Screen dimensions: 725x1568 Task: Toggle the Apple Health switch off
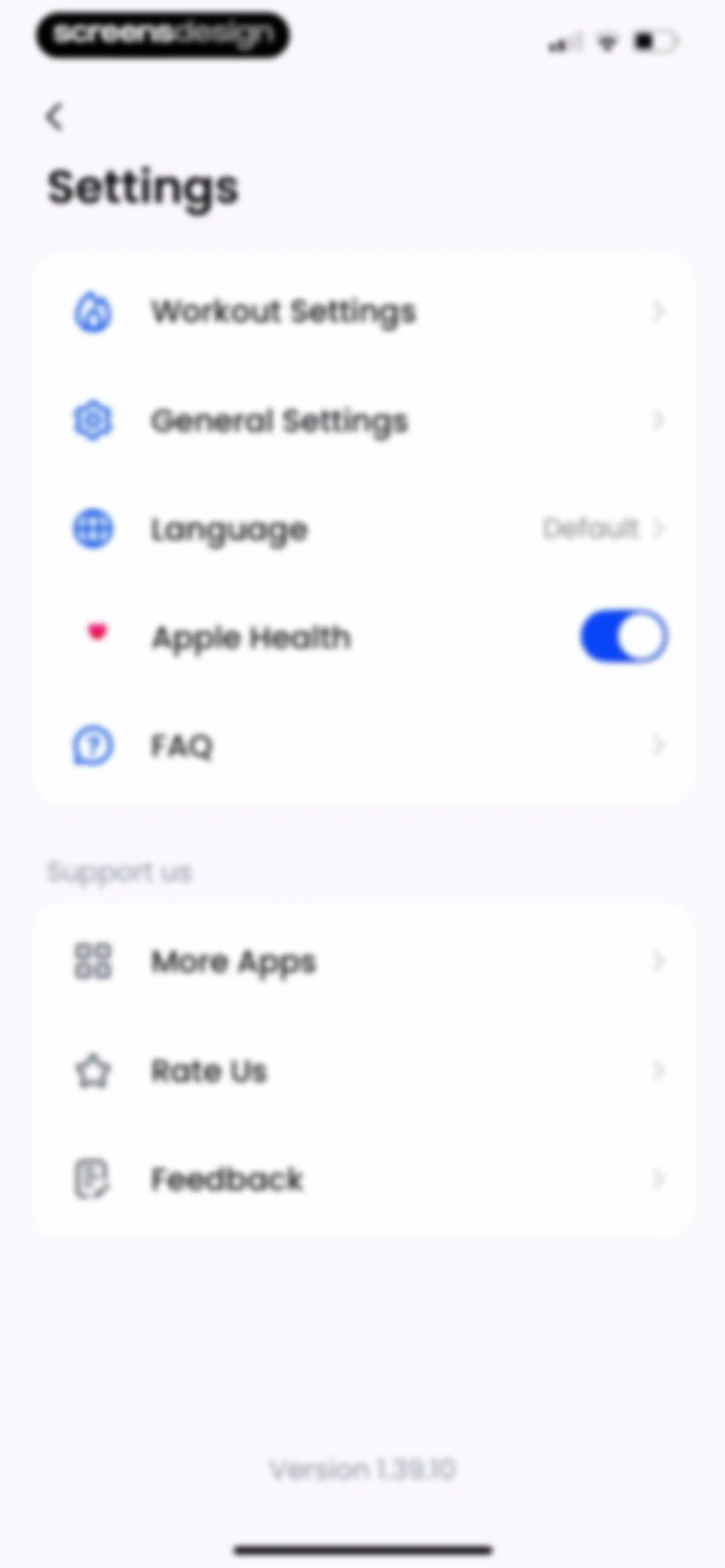(623, 637)
